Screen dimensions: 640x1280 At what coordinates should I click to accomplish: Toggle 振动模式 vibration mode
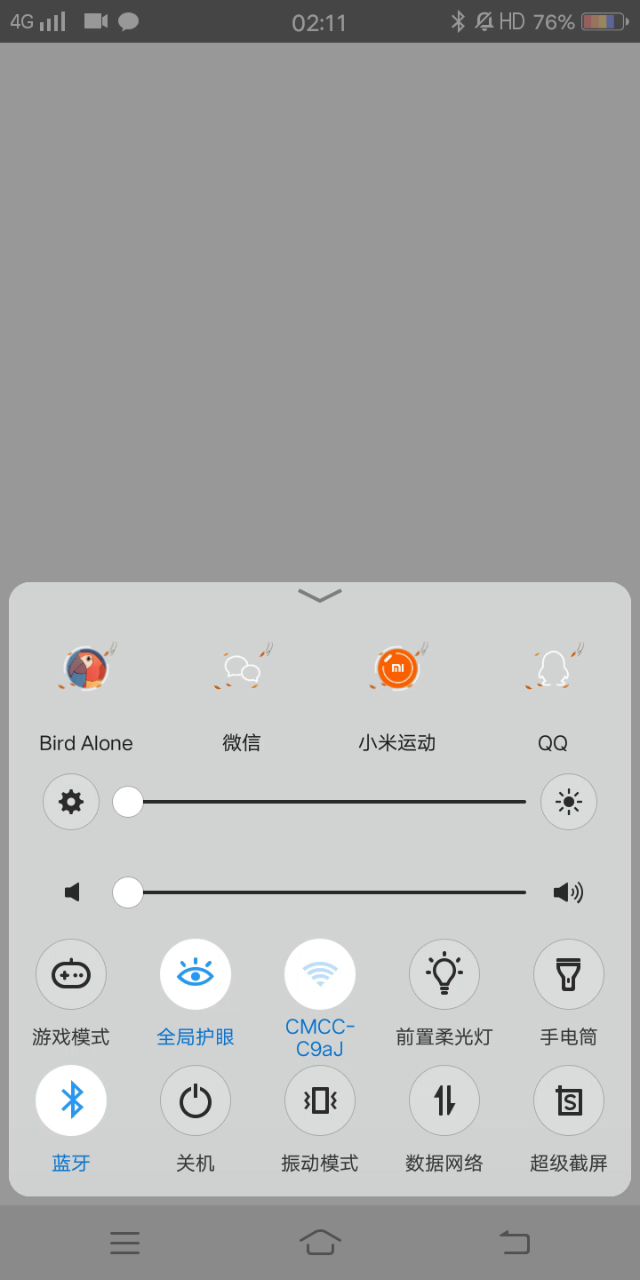click(320, 1100)
